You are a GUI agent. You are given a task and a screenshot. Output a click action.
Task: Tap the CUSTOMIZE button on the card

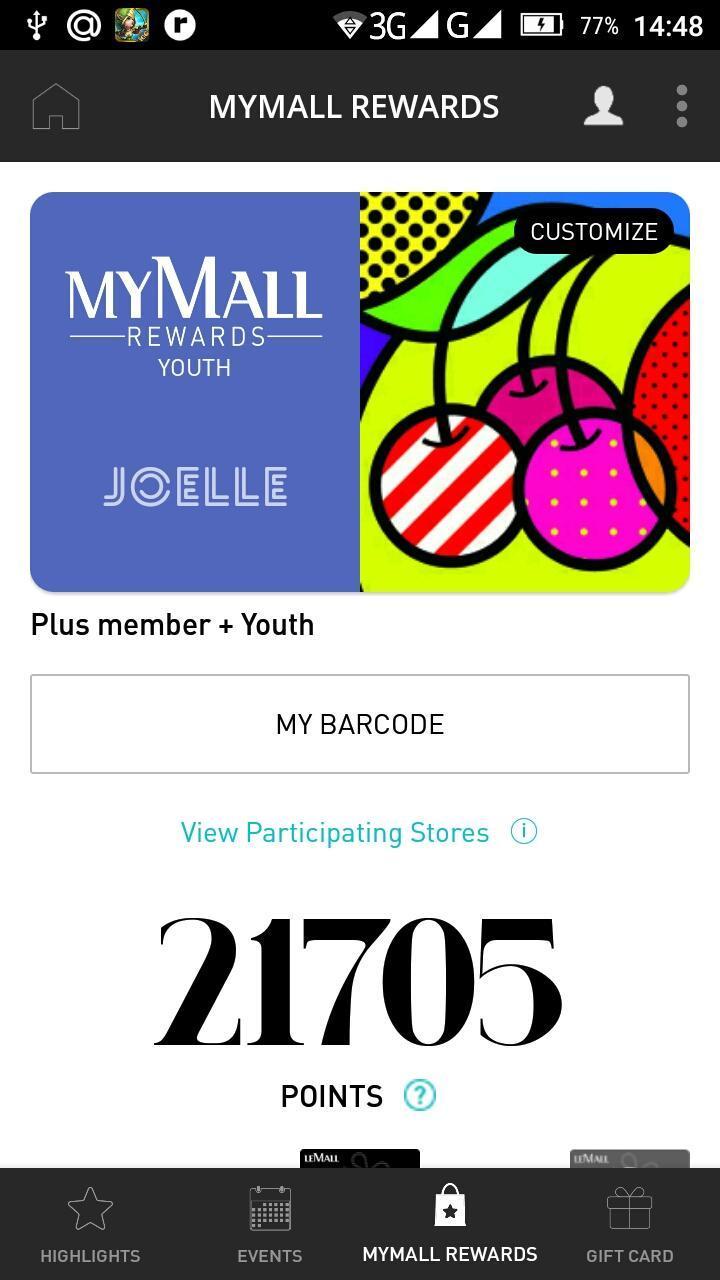(593, 231)
